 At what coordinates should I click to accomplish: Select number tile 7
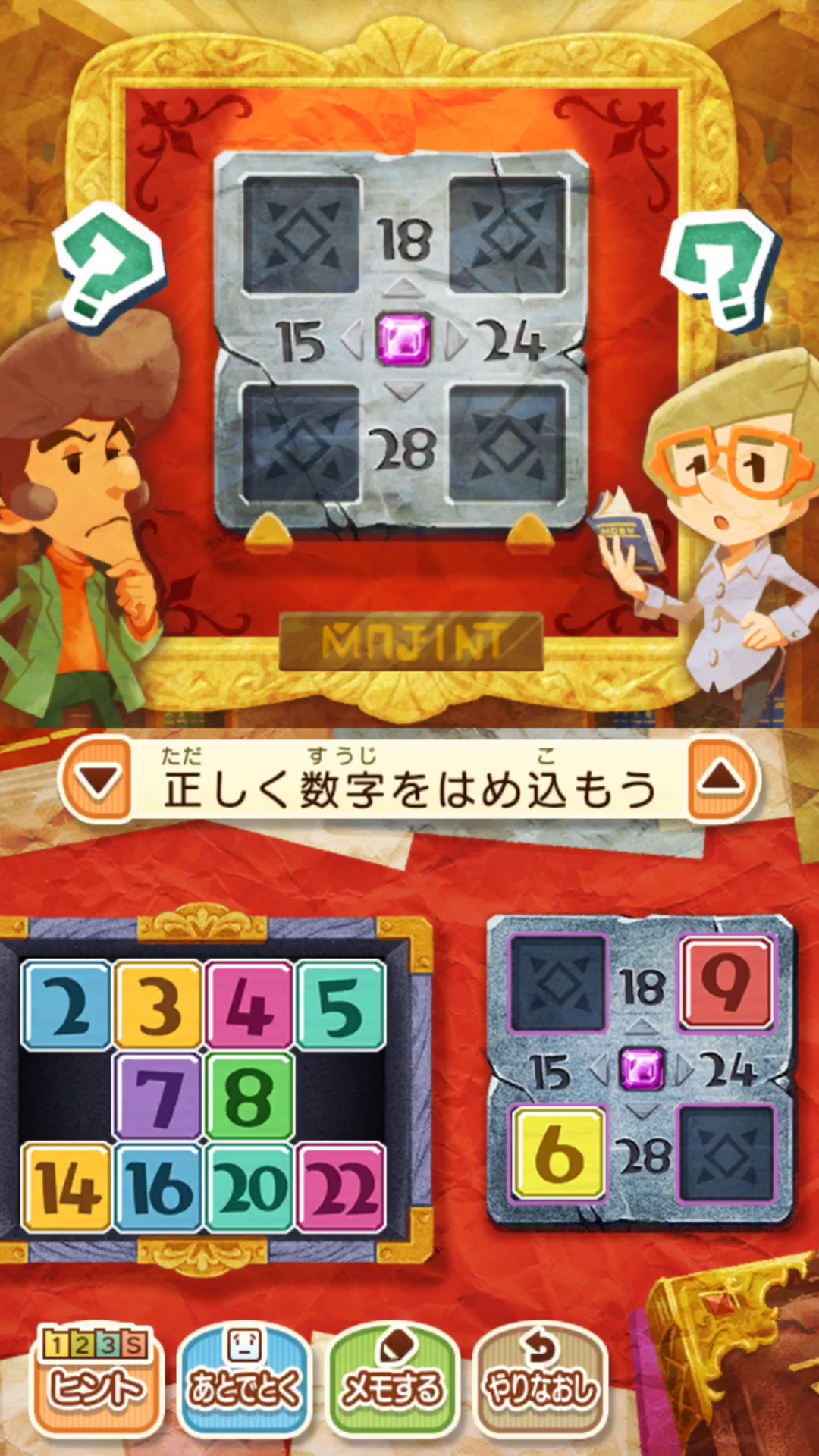tap(158, 1097)
